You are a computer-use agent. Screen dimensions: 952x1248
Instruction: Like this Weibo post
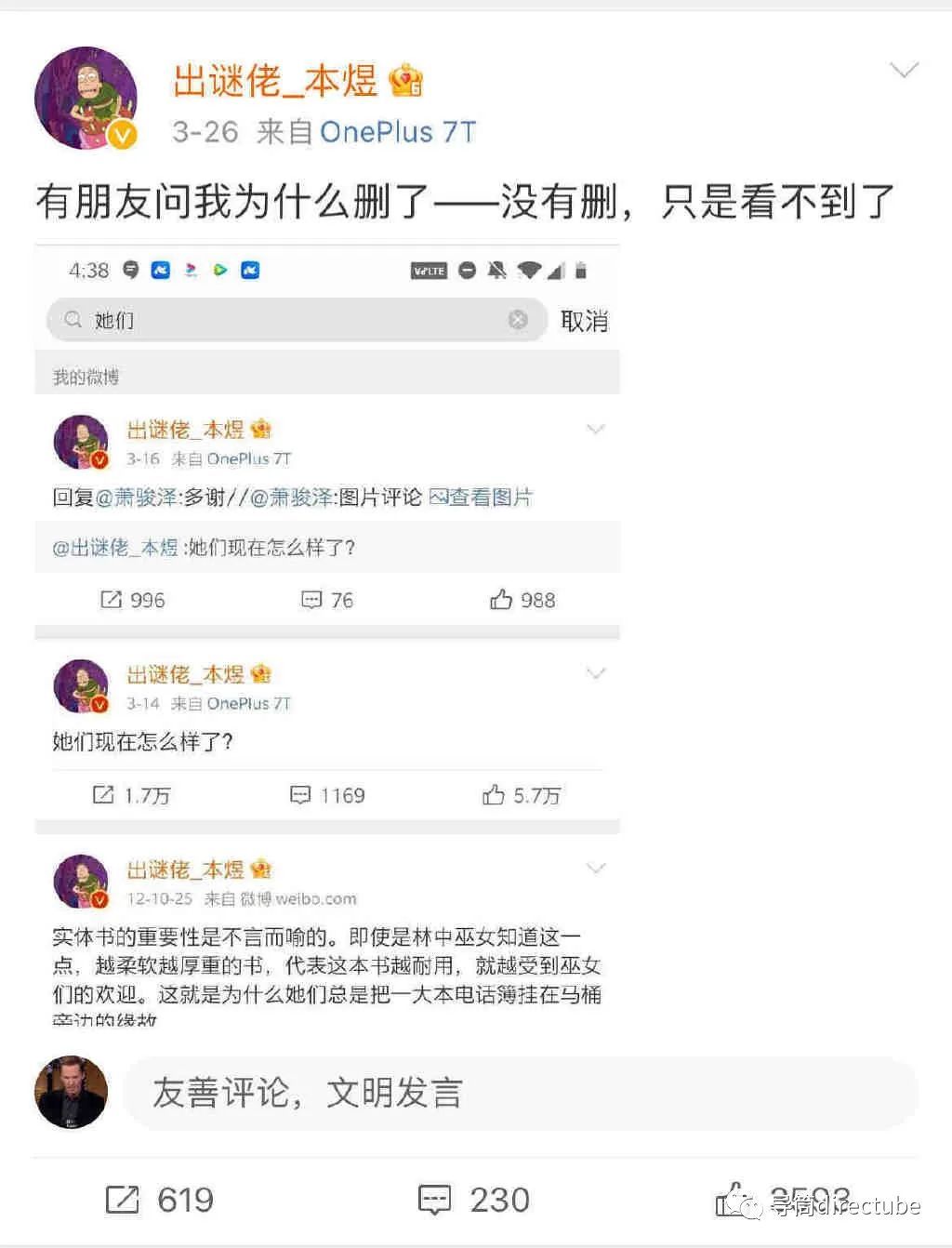point(783,1200)
